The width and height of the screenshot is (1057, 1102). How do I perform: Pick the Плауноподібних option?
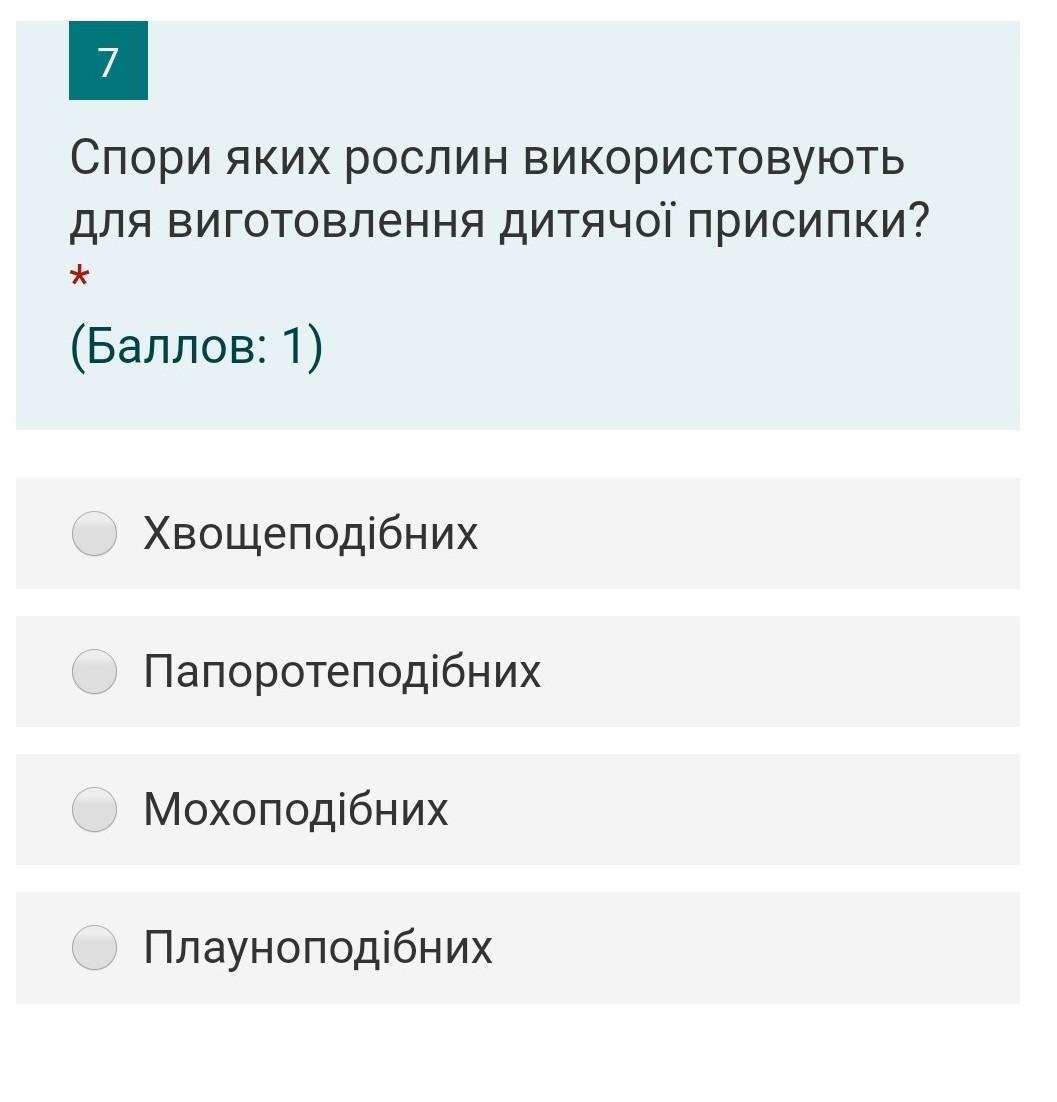click(x=95, y=947)
